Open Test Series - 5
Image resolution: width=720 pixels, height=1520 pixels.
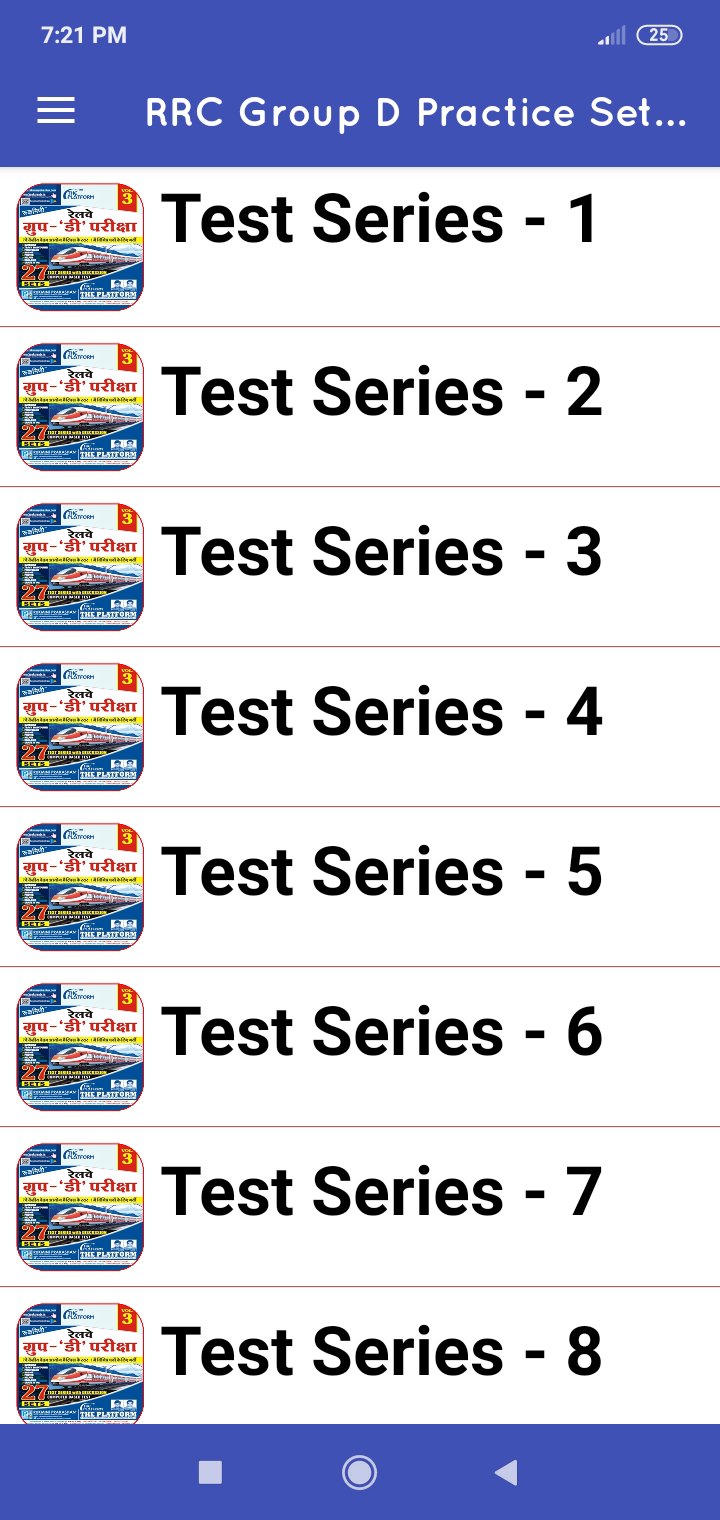pyautogui.click(x=387, y=872)
